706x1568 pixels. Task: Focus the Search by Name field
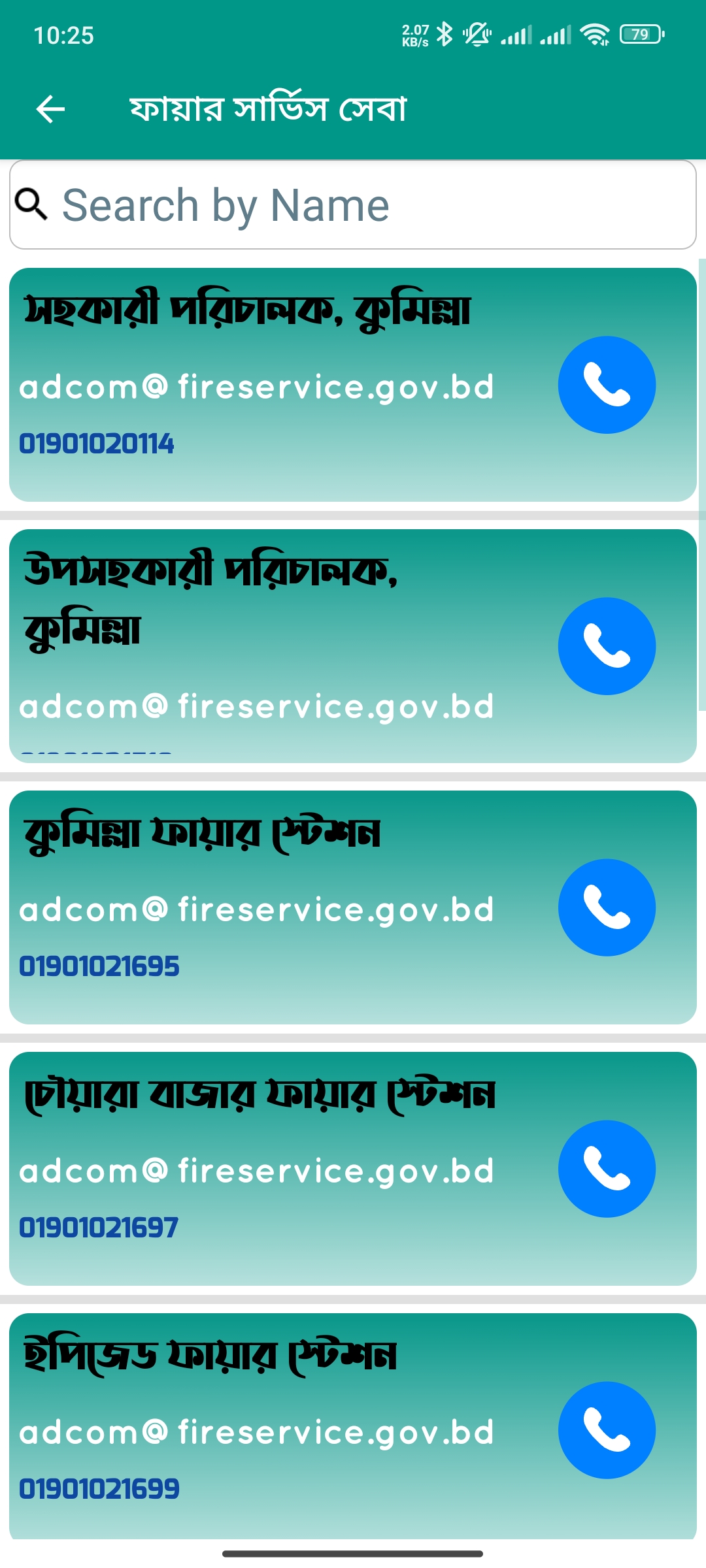353,204
